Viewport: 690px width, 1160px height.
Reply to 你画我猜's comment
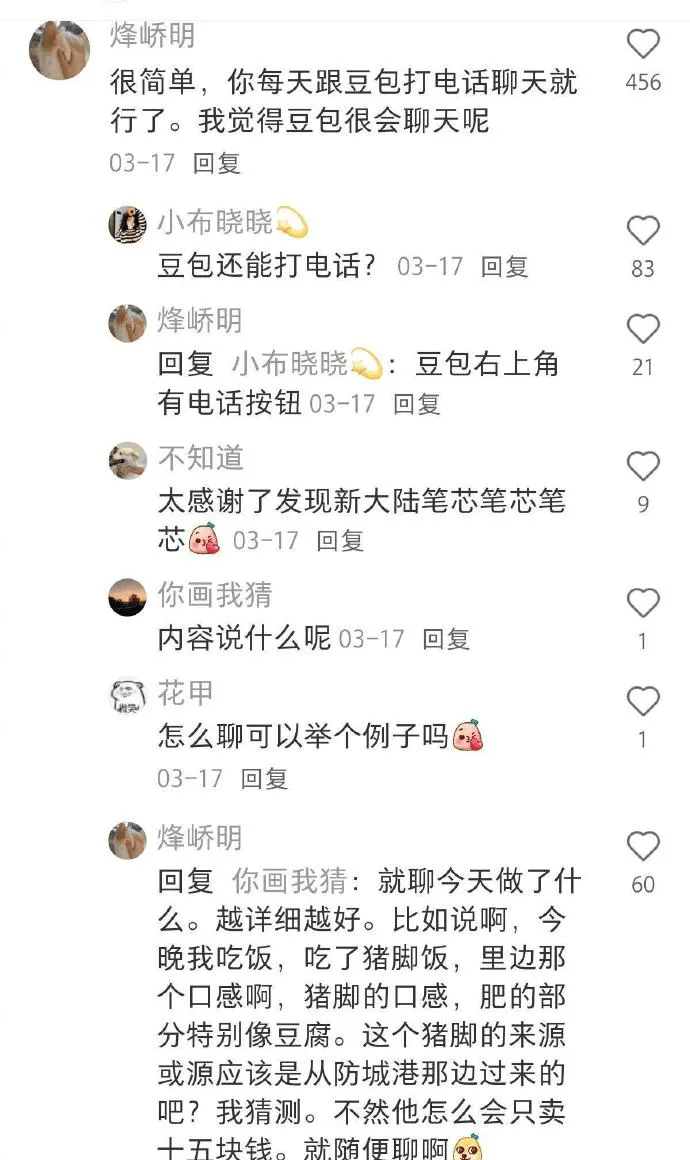(445, 639)
